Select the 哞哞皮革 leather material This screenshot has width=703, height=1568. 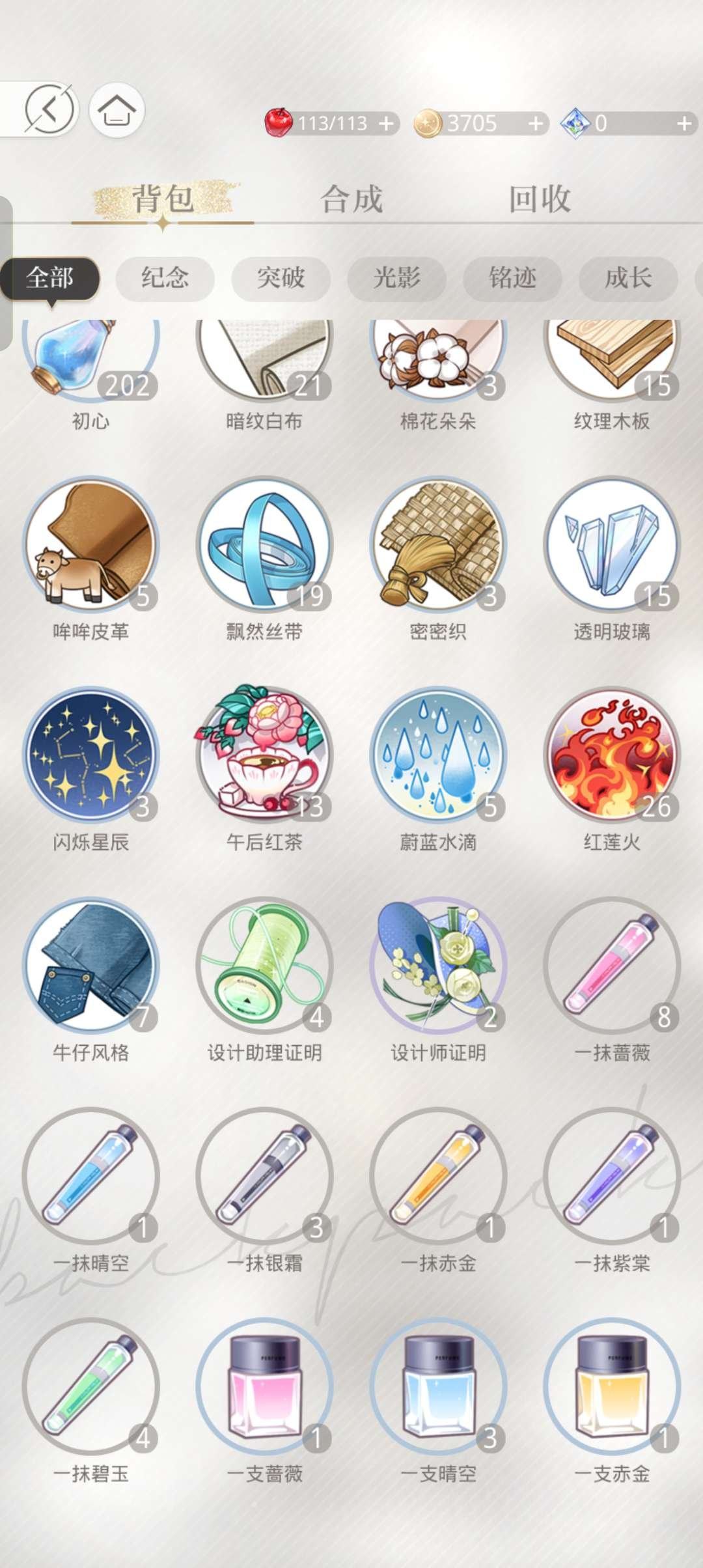[91, 550]
